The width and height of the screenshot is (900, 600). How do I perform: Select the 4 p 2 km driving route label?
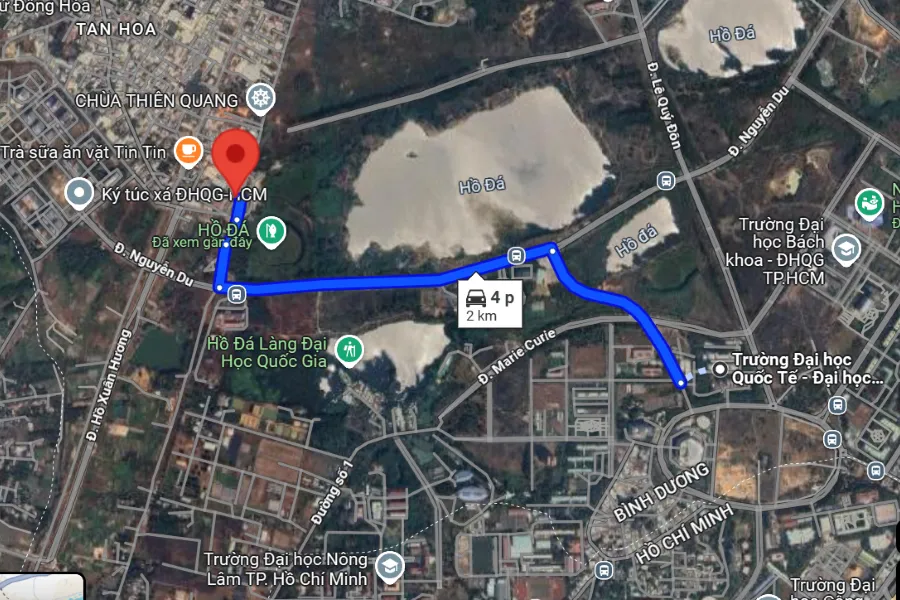tap(490, 305)
